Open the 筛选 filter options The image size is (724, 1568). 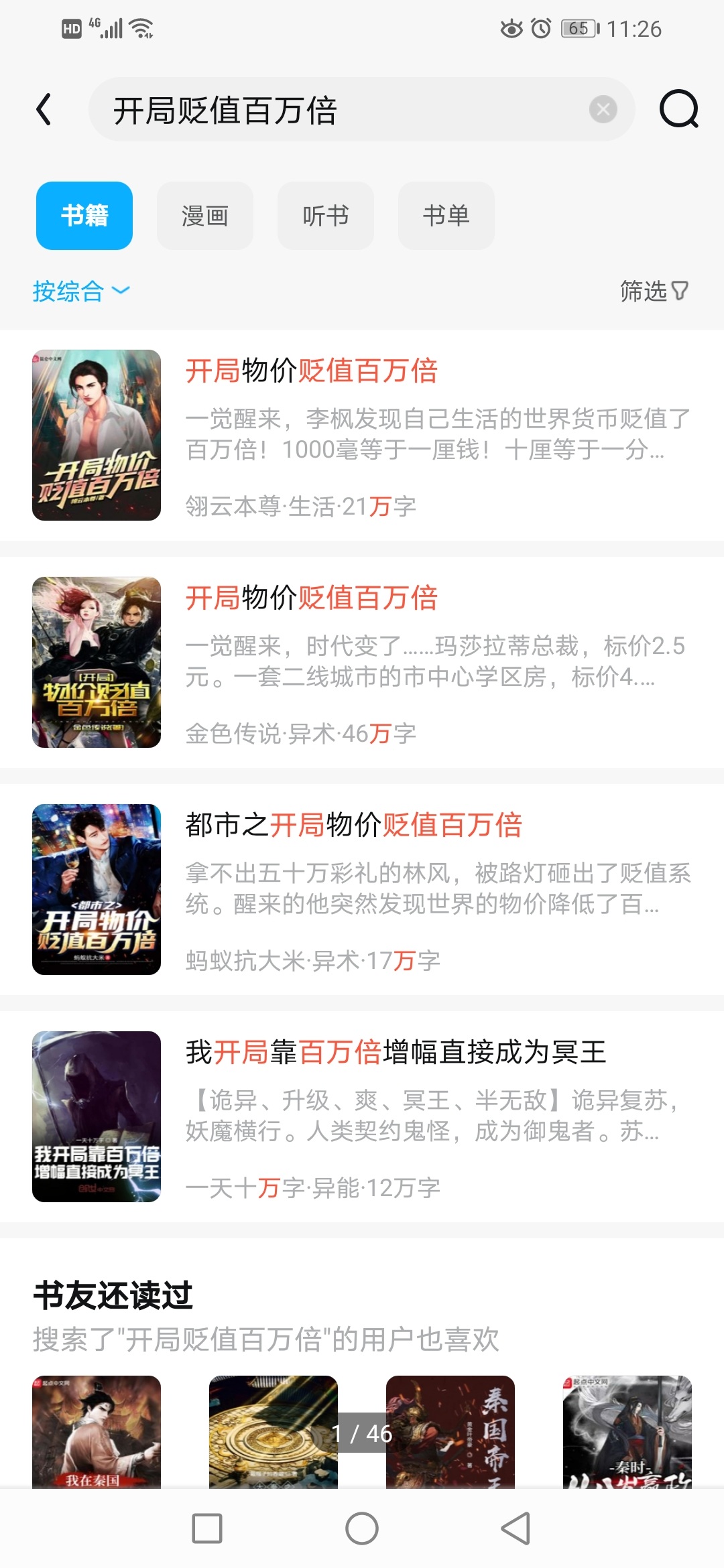(x=654, y=291)
